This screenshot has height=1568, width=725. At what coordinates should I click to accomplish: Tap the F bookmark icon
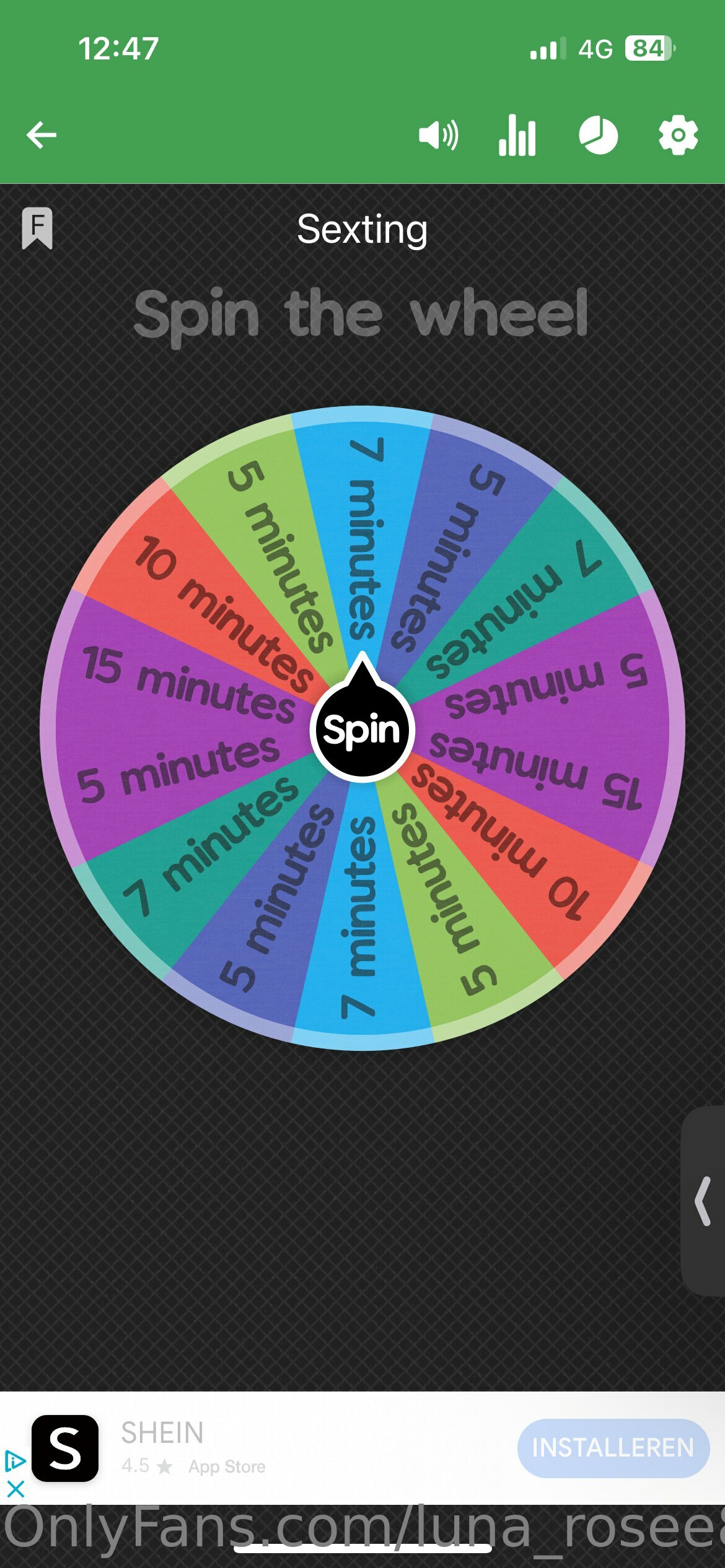[37, 228]
